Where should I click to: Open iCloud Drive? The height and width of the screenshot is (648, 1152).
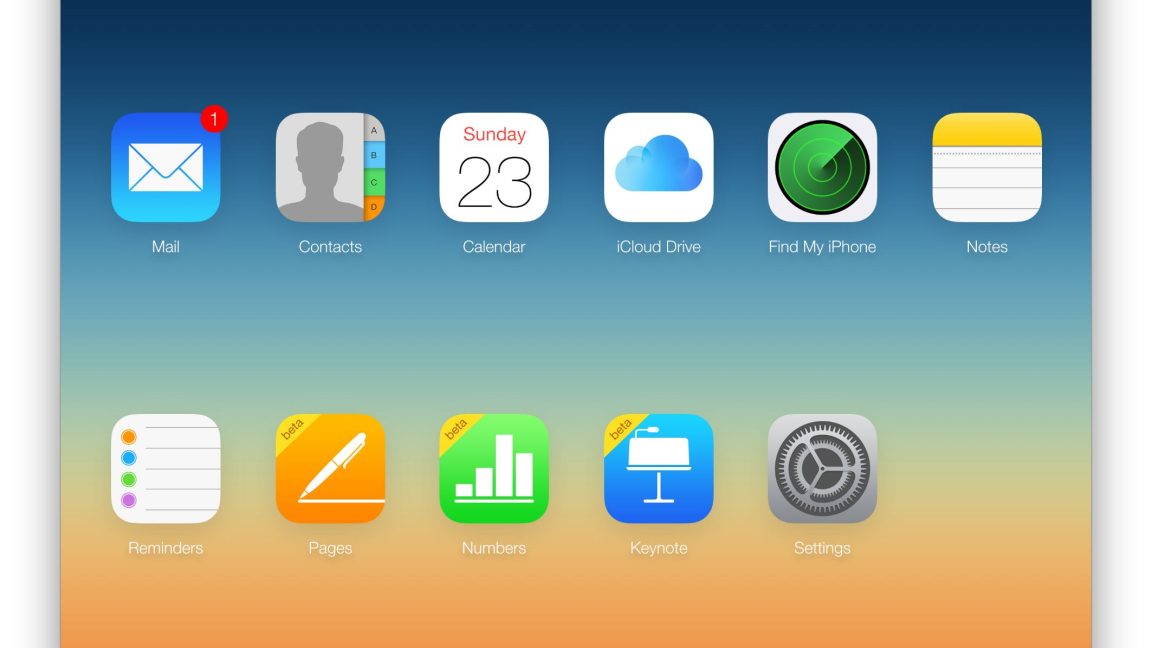[x=658, y=167]
